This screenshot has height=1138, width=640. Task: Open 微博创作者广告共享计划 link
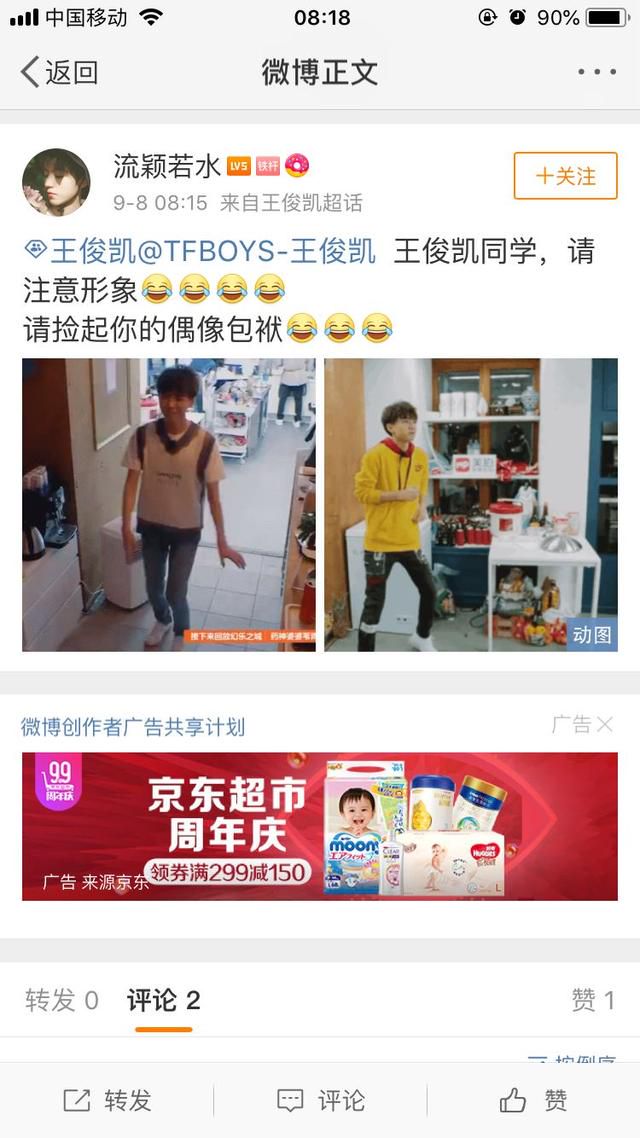[x=133, y=727]
